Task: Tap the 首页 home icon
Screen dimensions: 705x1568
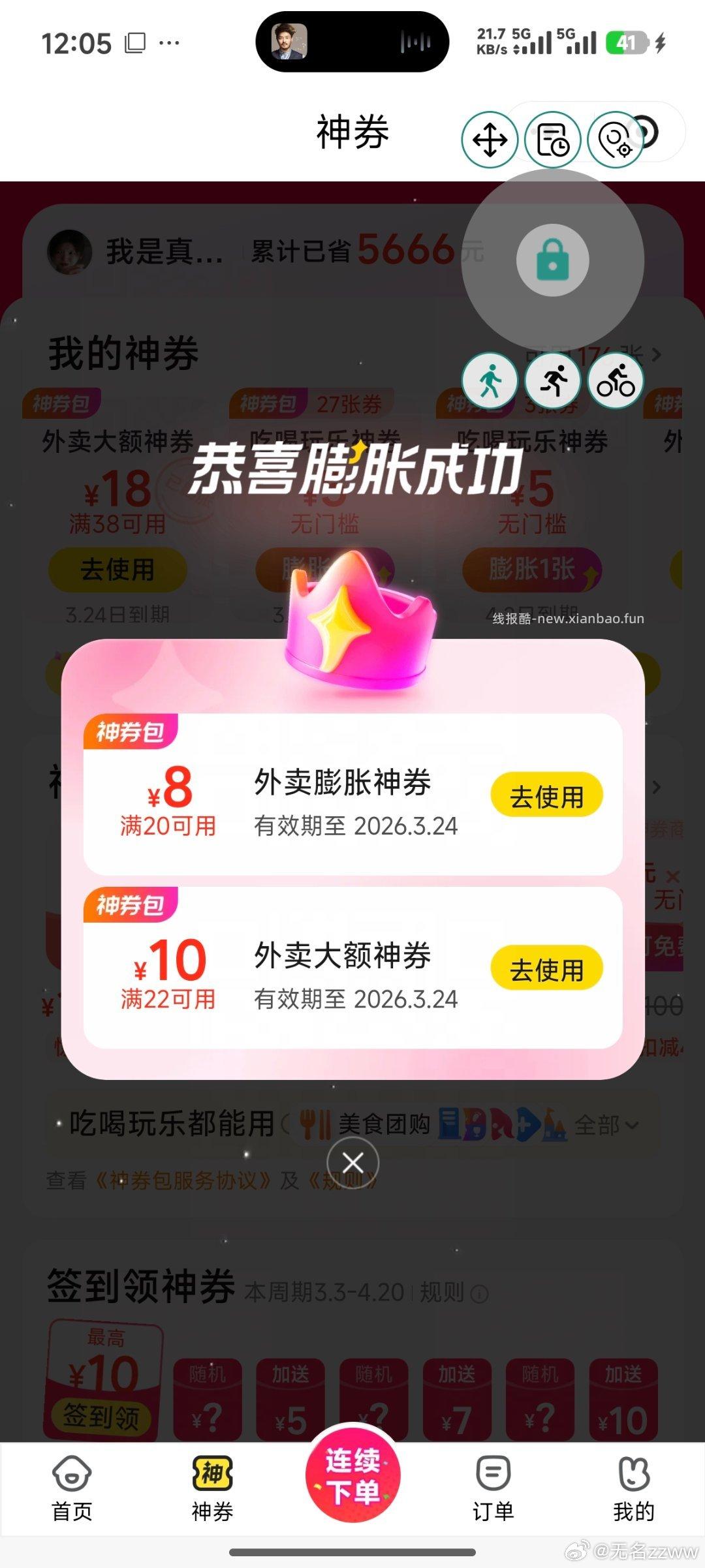Action: coord(70,1486)
